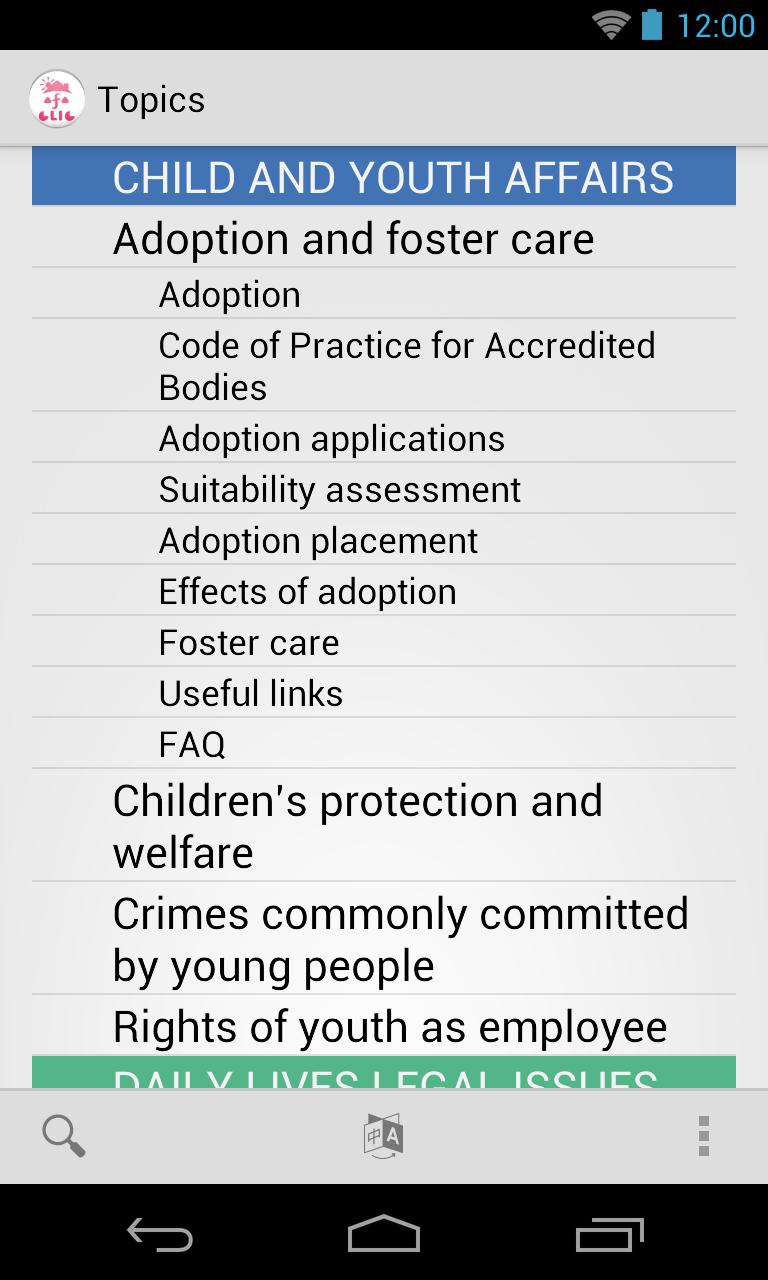Go to the home screen
This screenshot has height=1280, width=768.
pos(384,1234)
